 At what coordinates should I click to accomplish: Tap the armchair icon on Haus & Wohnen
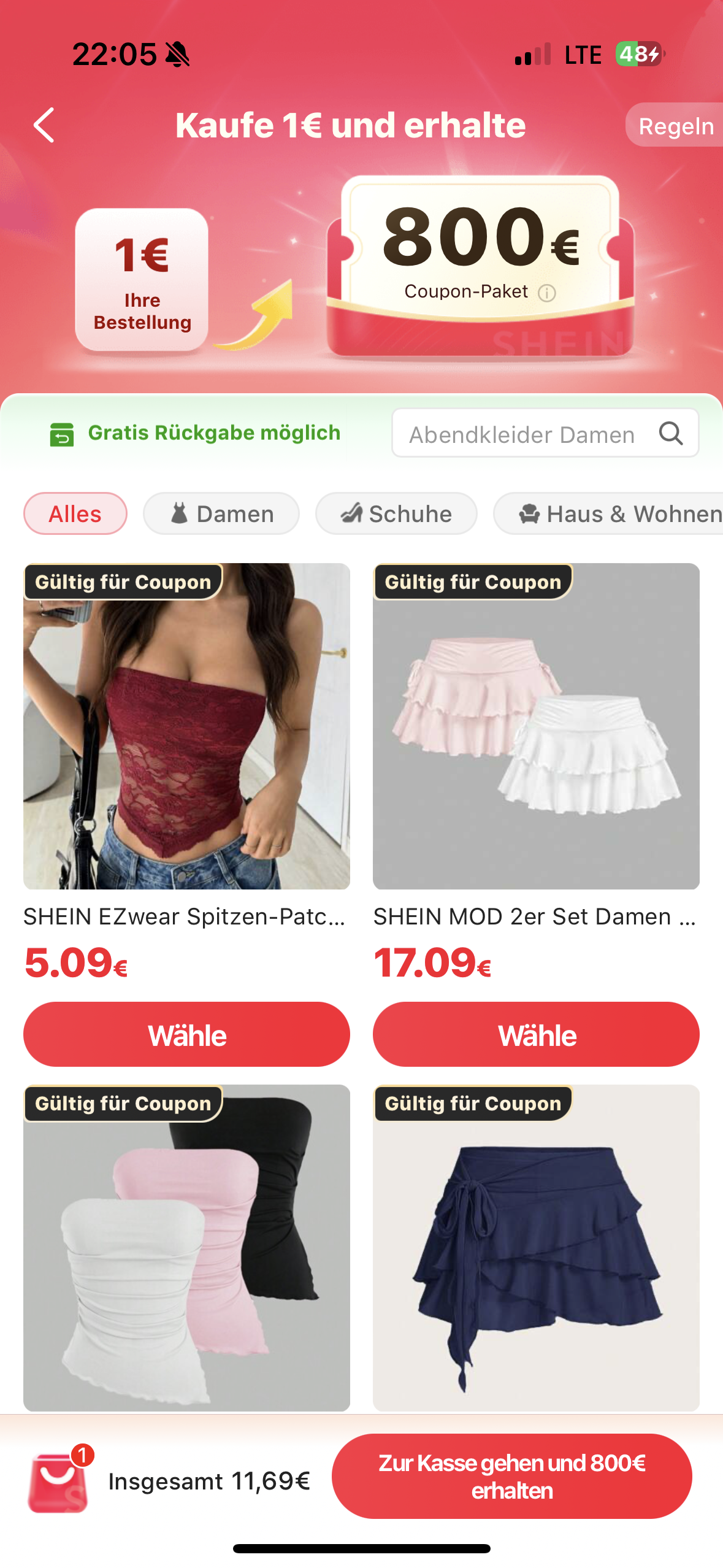coord(529,513)
